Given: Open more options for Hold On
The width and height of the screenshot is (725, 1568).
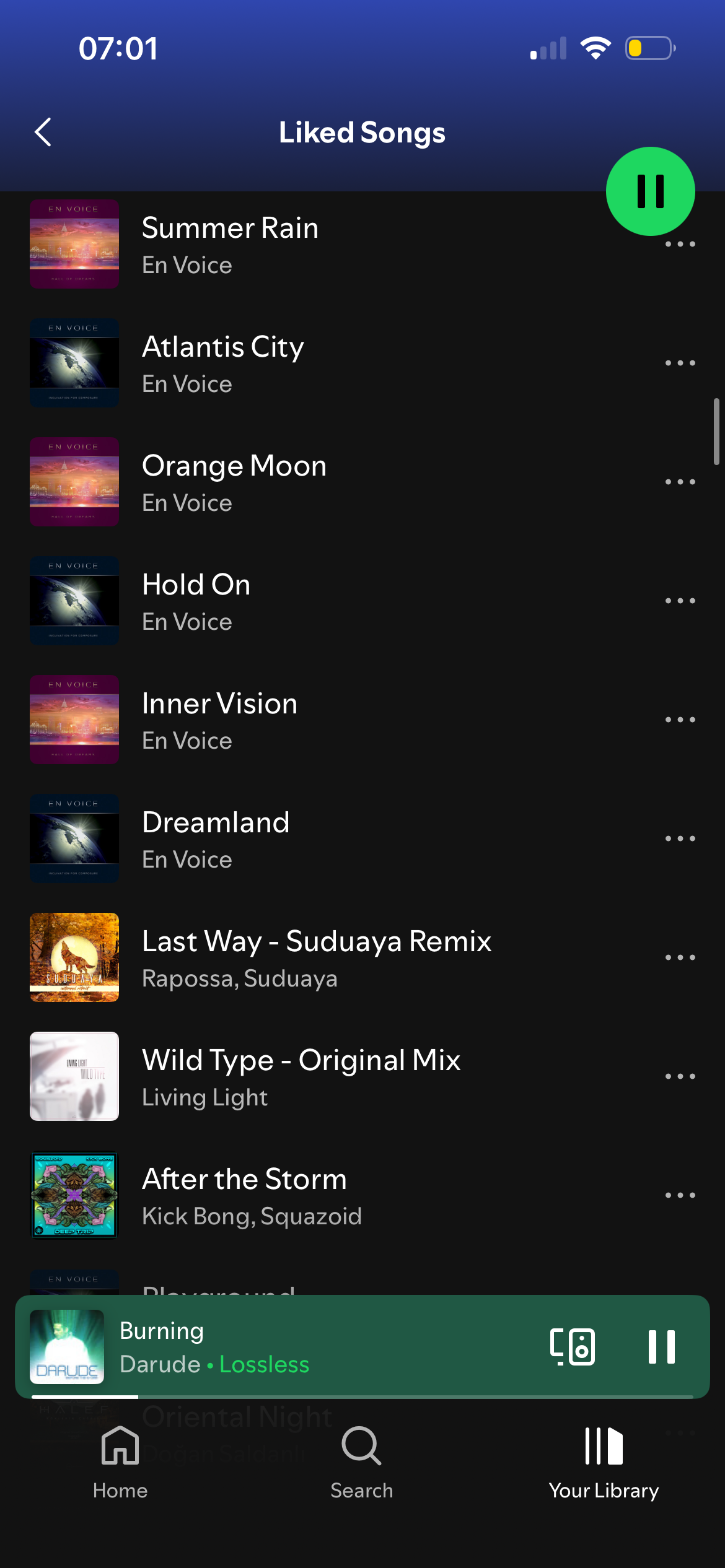Looking at the screenshot, I should (x=680, y=601).
